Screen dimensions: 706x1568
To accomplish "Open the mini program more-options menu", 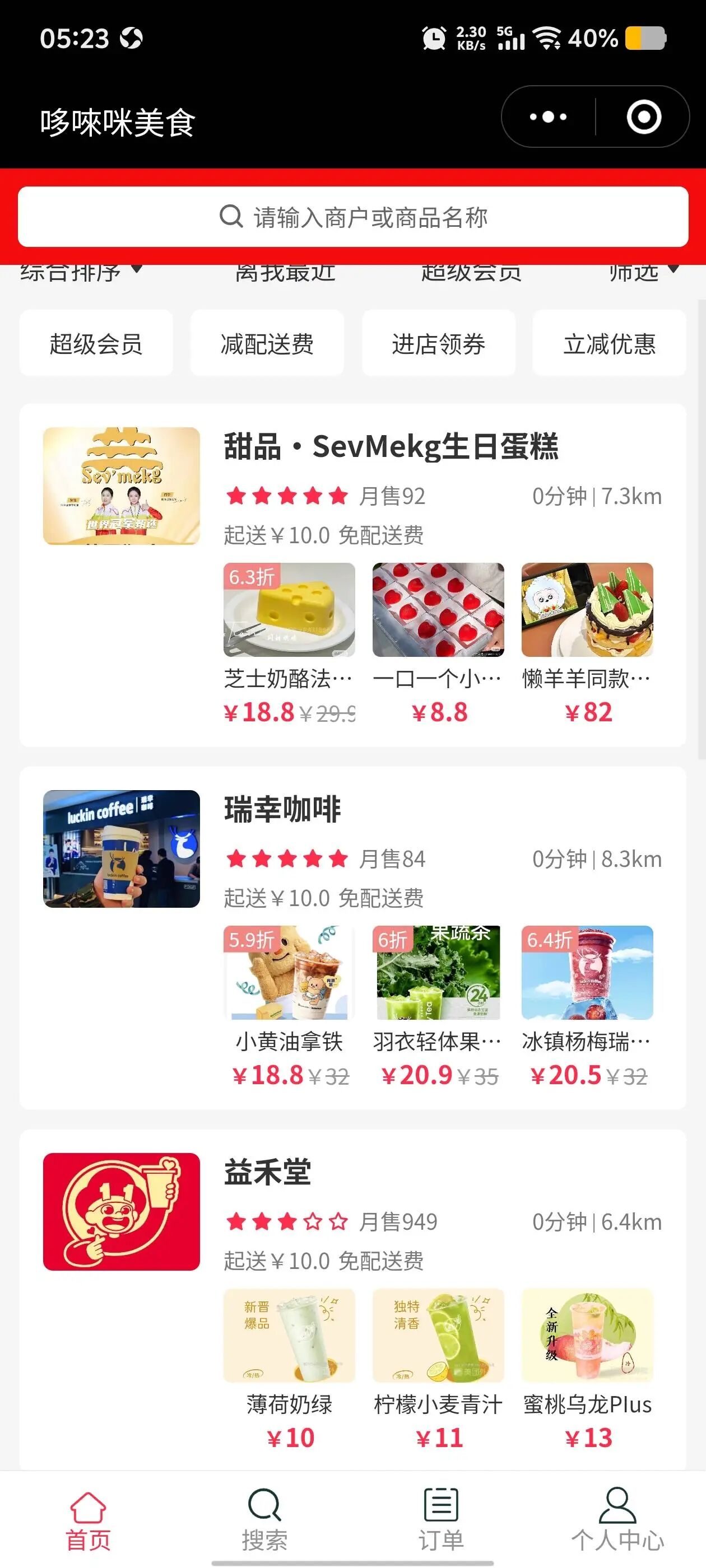I will 547,117.
